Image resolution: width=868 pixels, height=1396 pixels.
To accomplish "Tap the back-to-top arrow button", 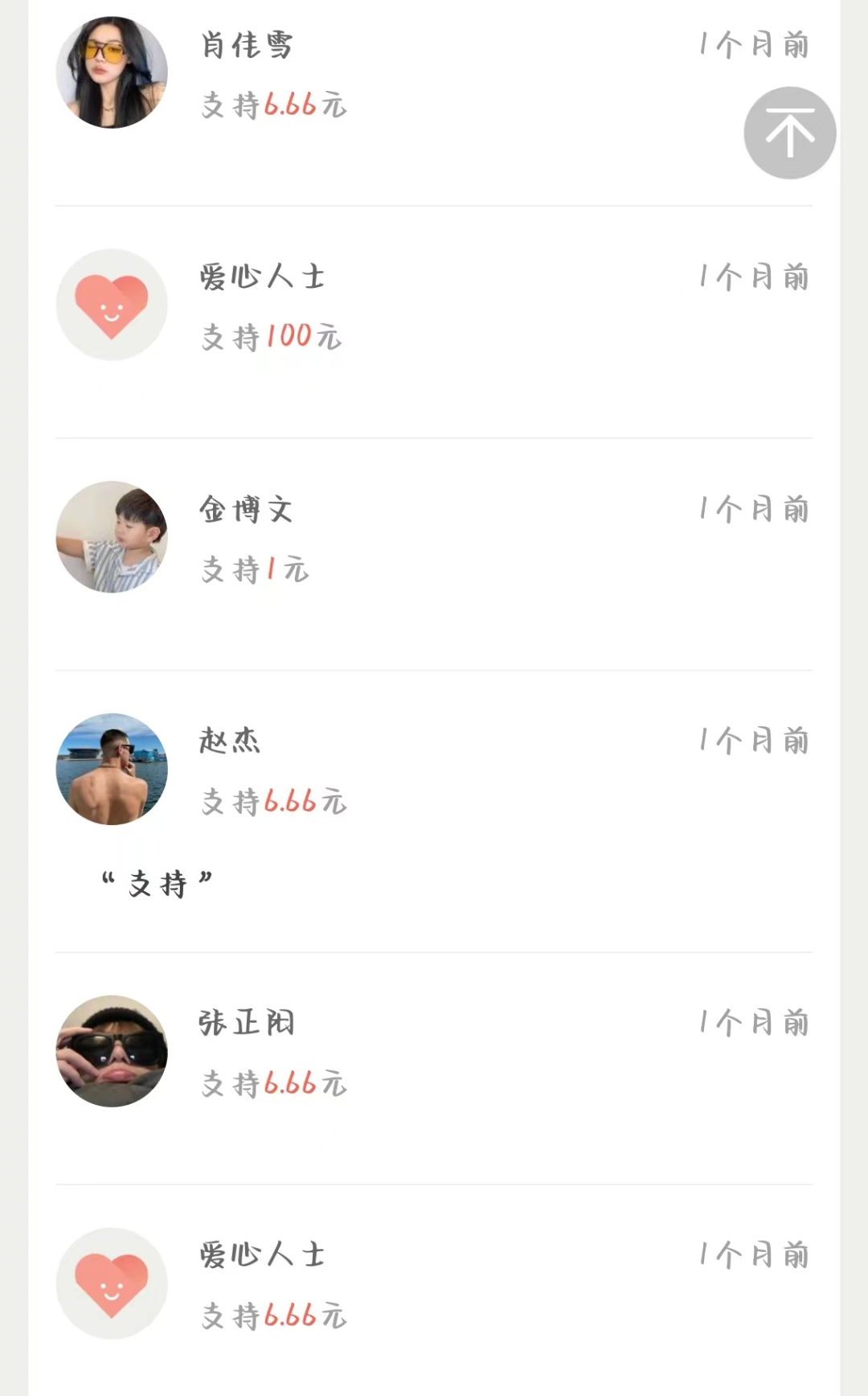I will pyautogui.click(x=789, y=133).
